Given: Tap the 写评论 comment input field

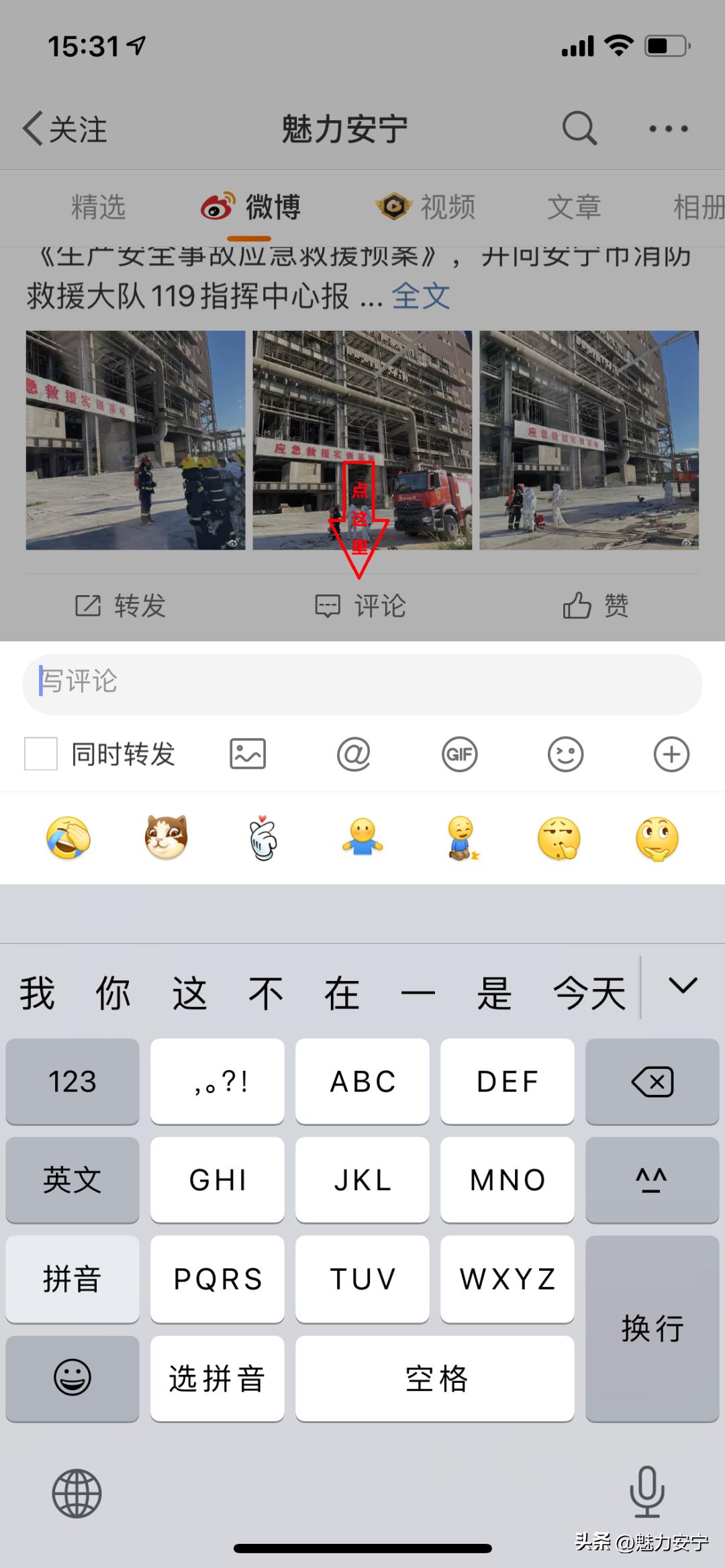Looking at the screenshot, I should pyautogui.click(x=362, y=684).
